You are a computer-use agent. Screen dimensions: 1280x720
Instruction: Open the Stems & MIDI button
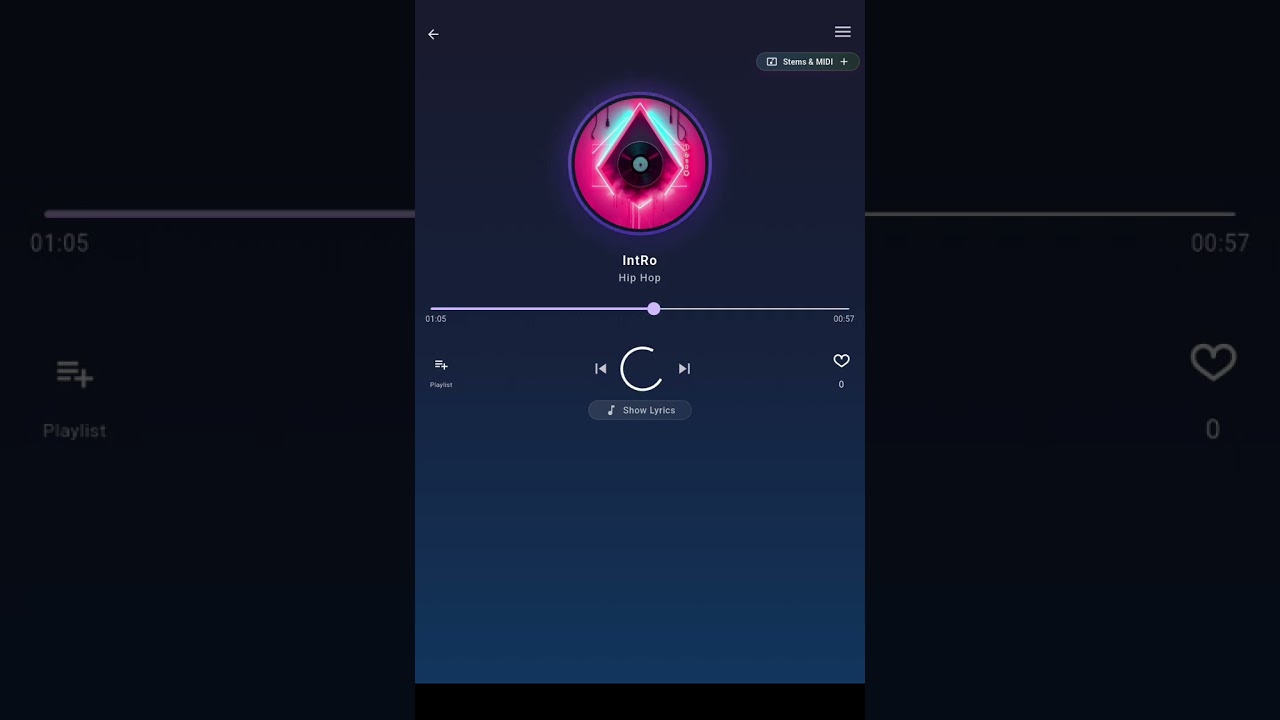point(807,62)
